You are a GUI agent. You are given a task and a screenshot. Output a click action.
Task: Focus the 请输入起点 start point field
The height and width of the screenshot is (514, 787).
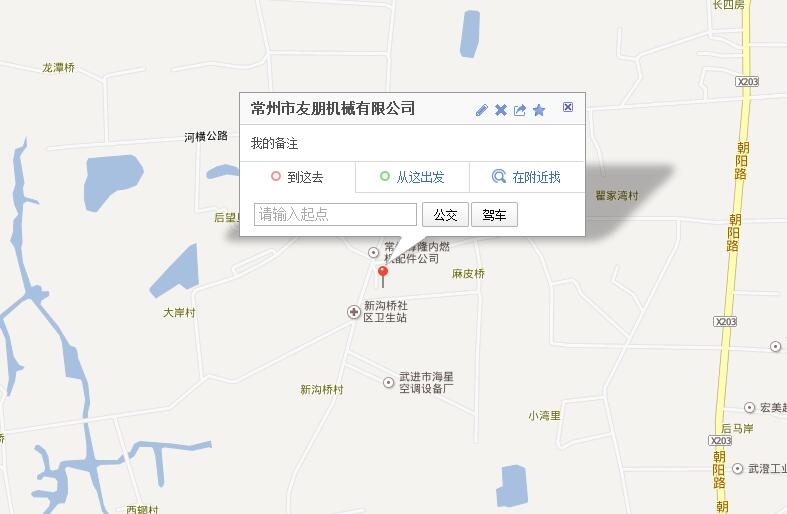[335, 214]
